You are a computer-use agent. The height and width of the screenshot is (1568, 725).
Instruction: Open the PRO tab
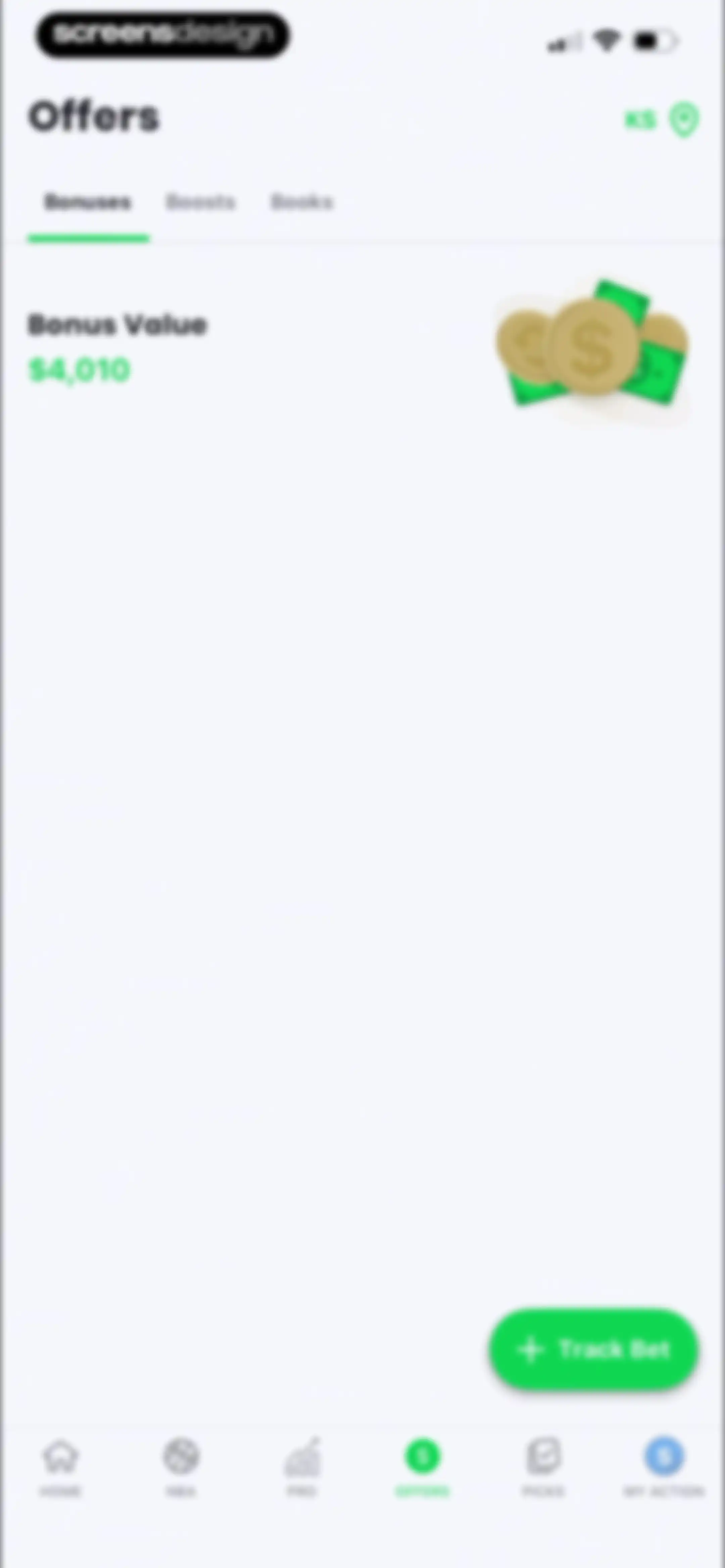click(302, 1467)
